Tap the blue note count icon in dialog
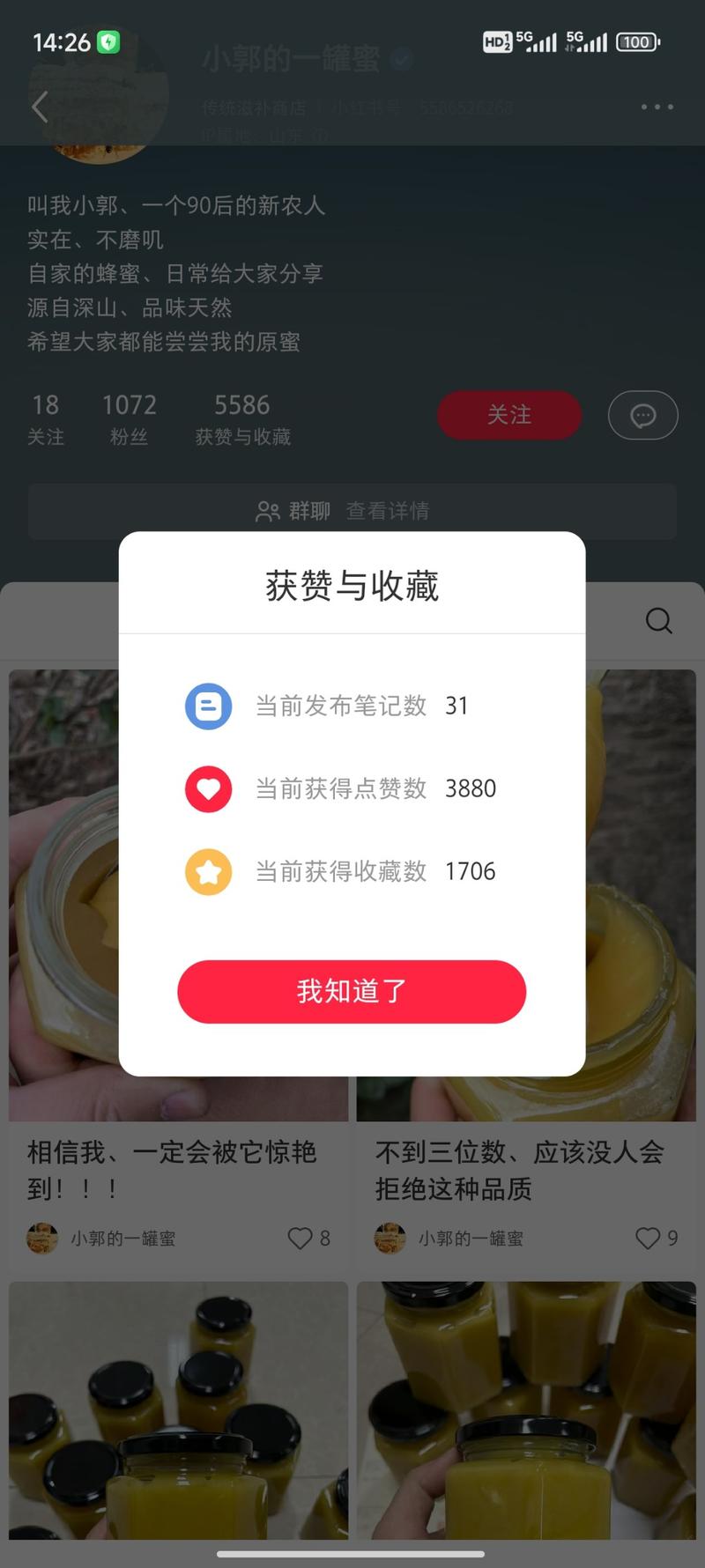Image resolution: width=705 pixels, height=1568 pixels. click(208, 706)
